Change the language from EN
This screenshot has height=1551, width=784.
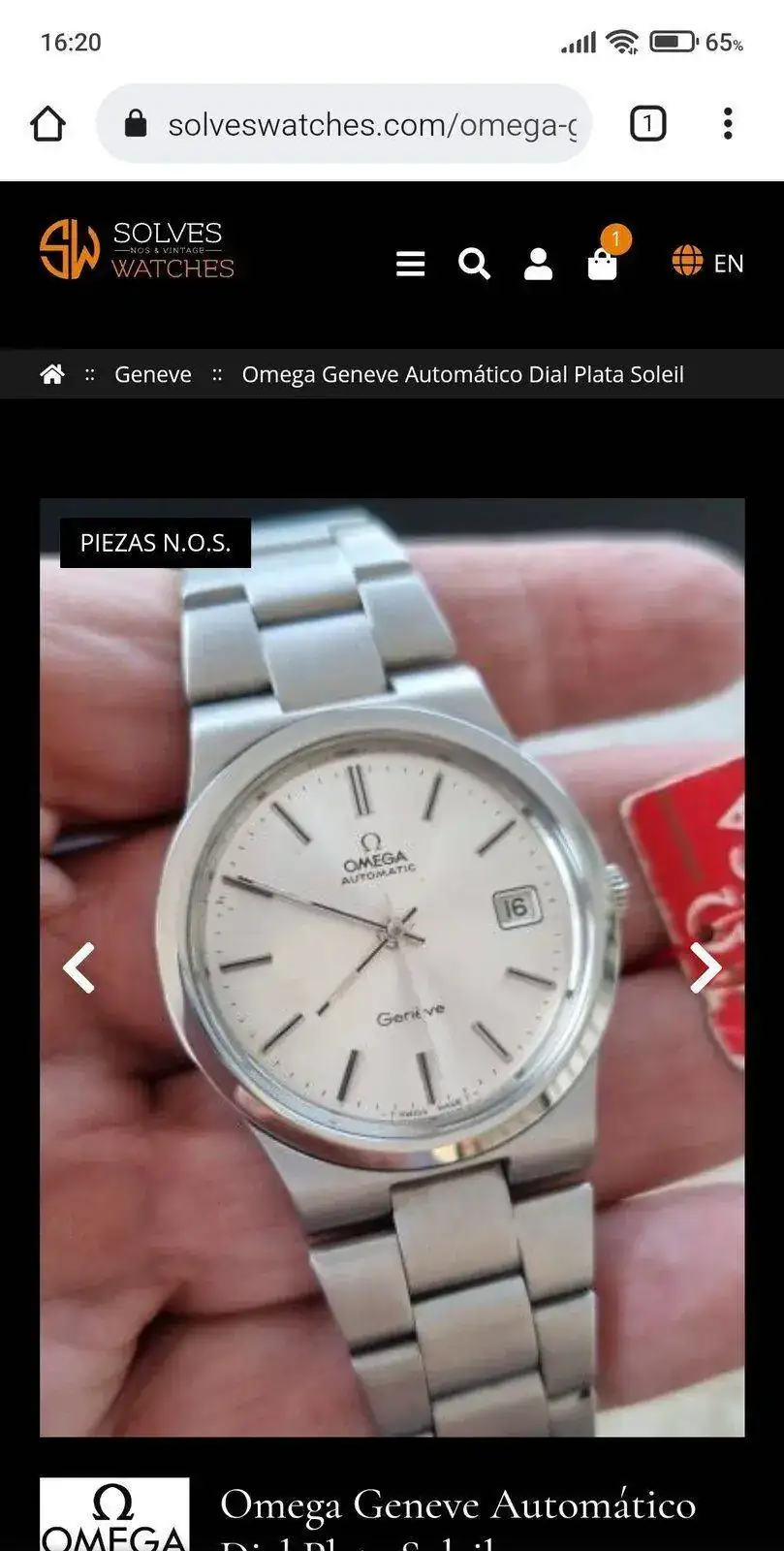(x=708, y=263)
